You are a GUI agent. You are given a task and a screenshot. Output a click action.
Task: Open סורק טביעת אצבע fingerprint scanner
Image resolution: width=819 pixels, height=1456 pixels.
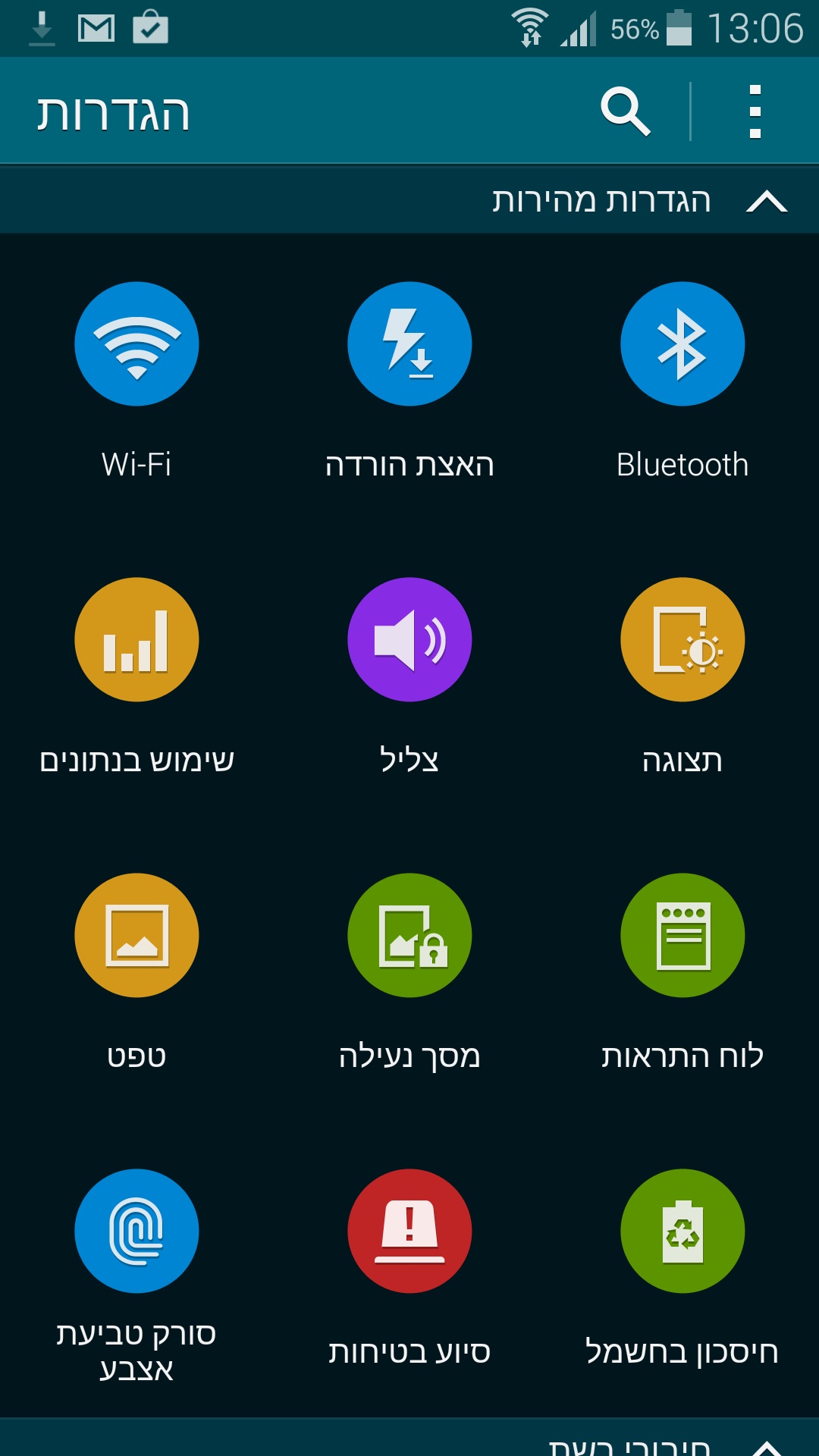[136, 1232]
